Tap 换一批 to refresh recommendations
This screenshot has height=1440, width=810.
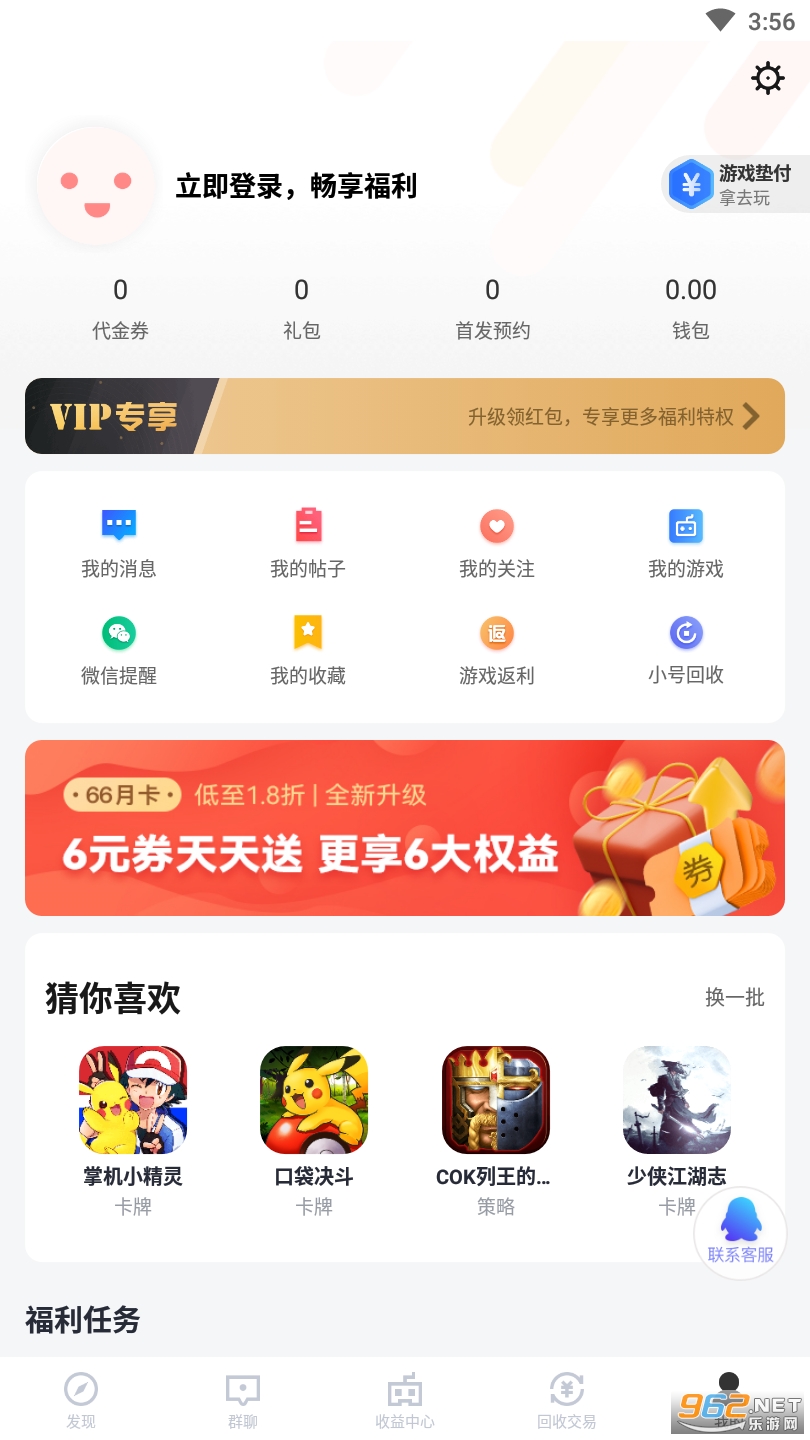tap(734, 997)
